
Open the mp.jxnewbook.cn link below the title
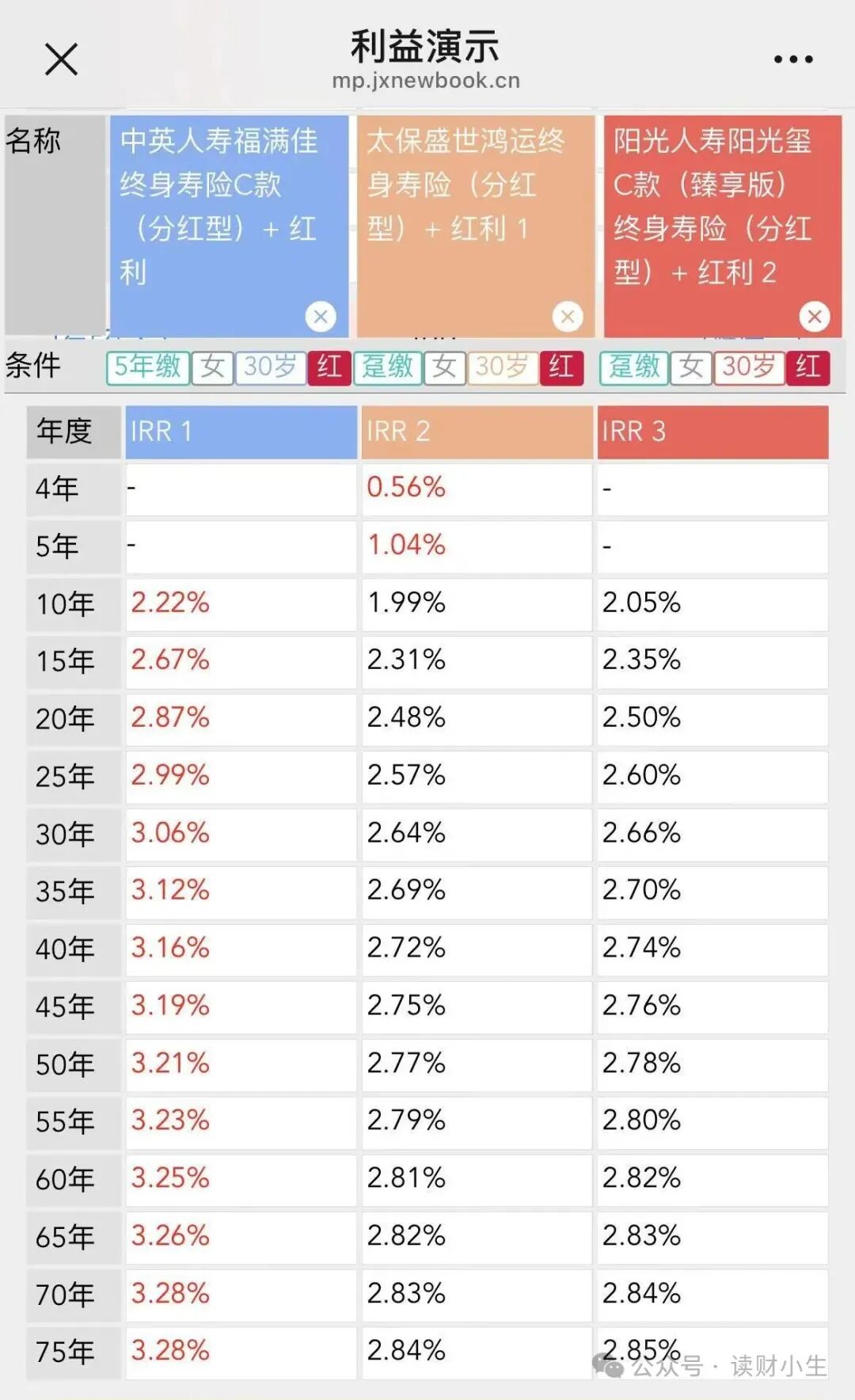point(427,79)
